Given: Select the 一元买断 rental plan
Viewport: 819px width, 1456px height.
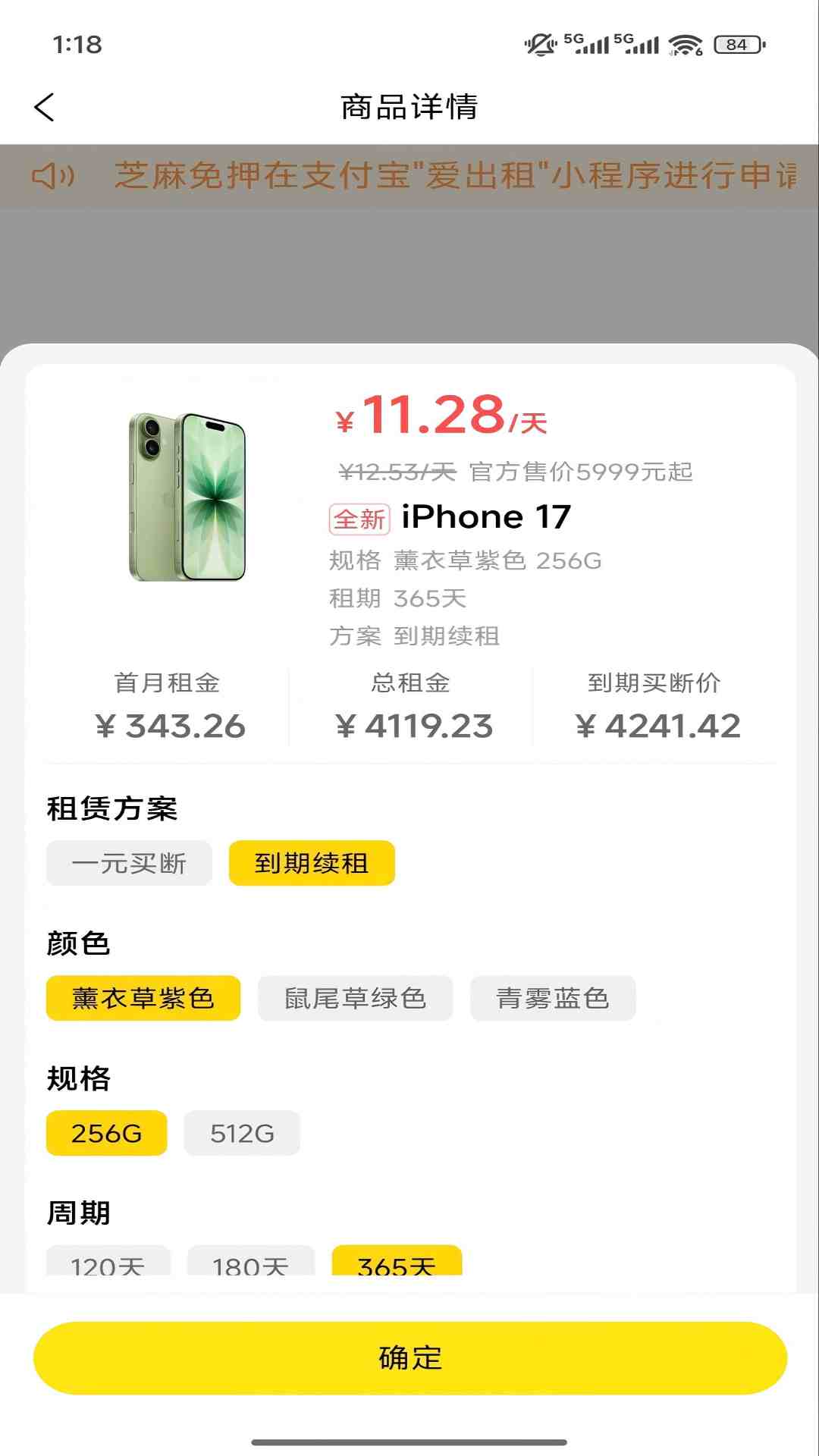Looking at the screenshot, I should [x=129, y=863].
